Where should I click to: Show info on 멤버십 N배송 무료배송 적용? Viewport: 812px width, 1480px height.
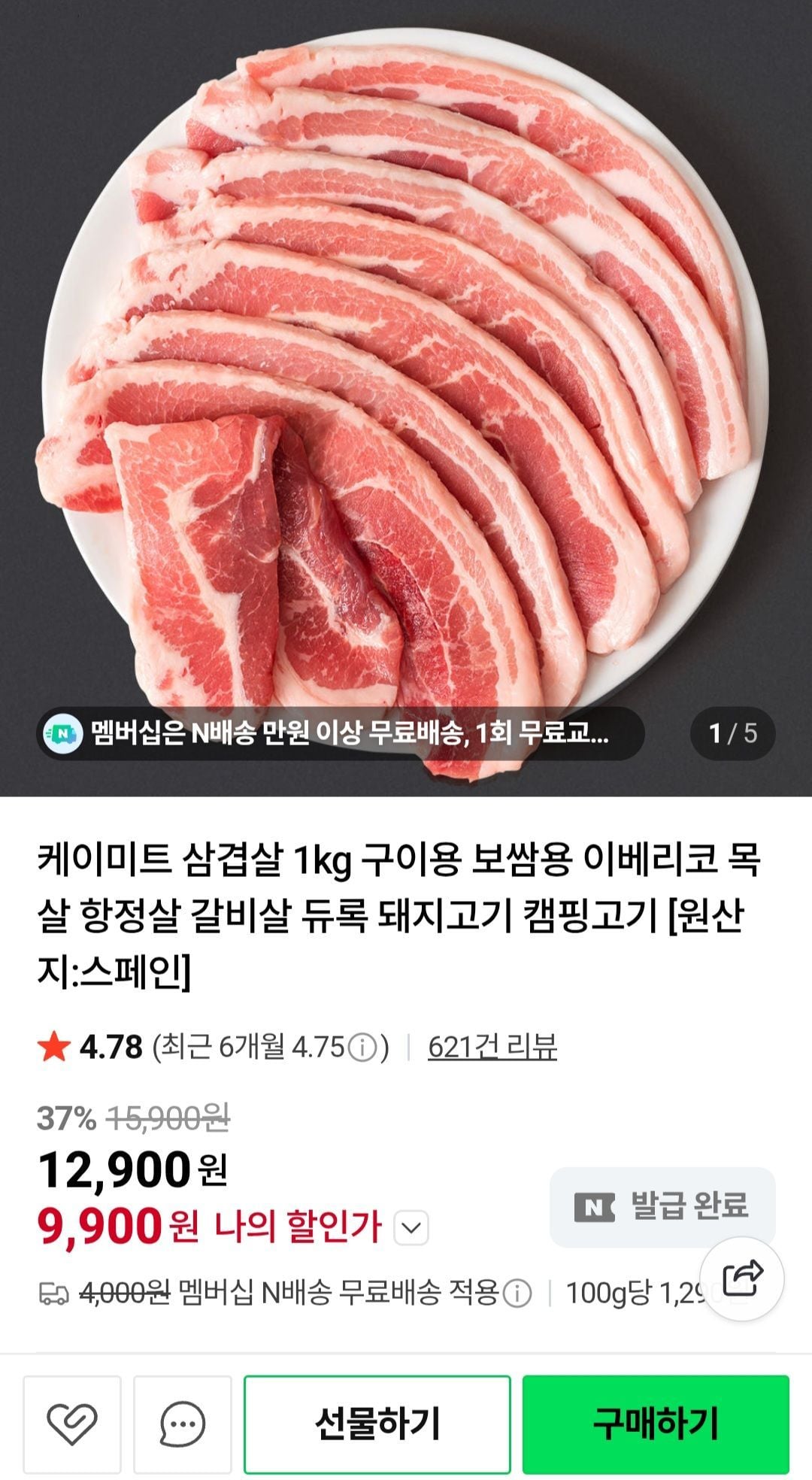coord(517,1293)
